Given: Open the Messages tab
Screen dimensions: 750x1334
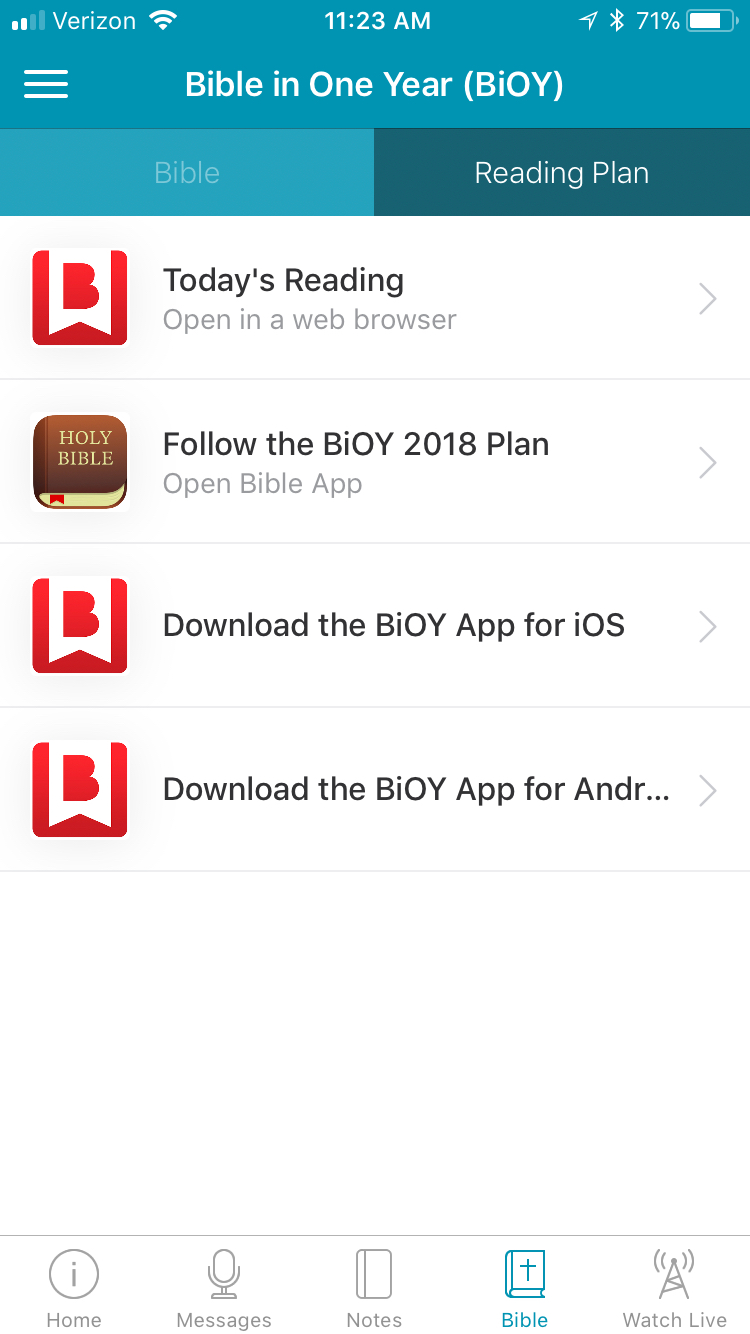Looking at the screenshot, I should (x=224, y=1289).
